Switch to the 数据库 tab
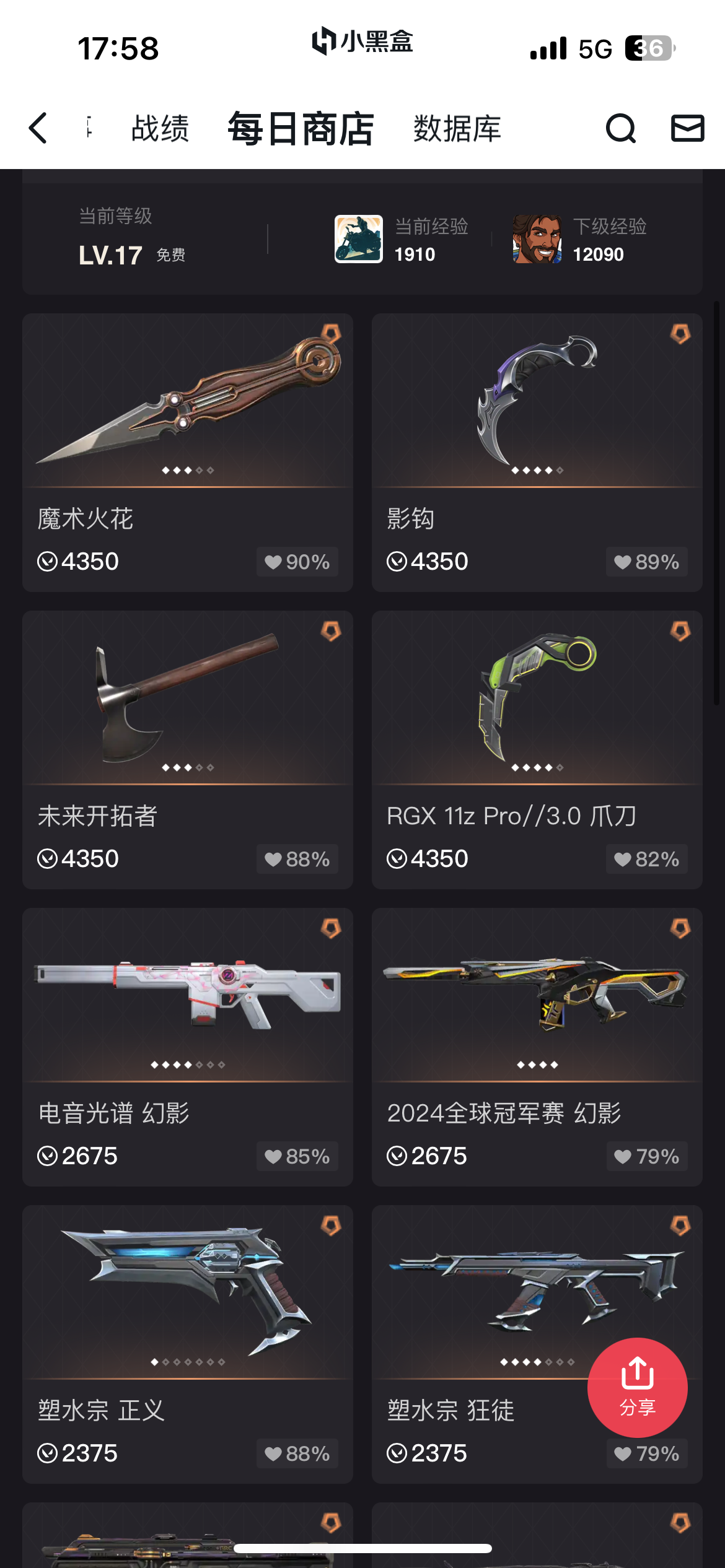 point(457,129)
